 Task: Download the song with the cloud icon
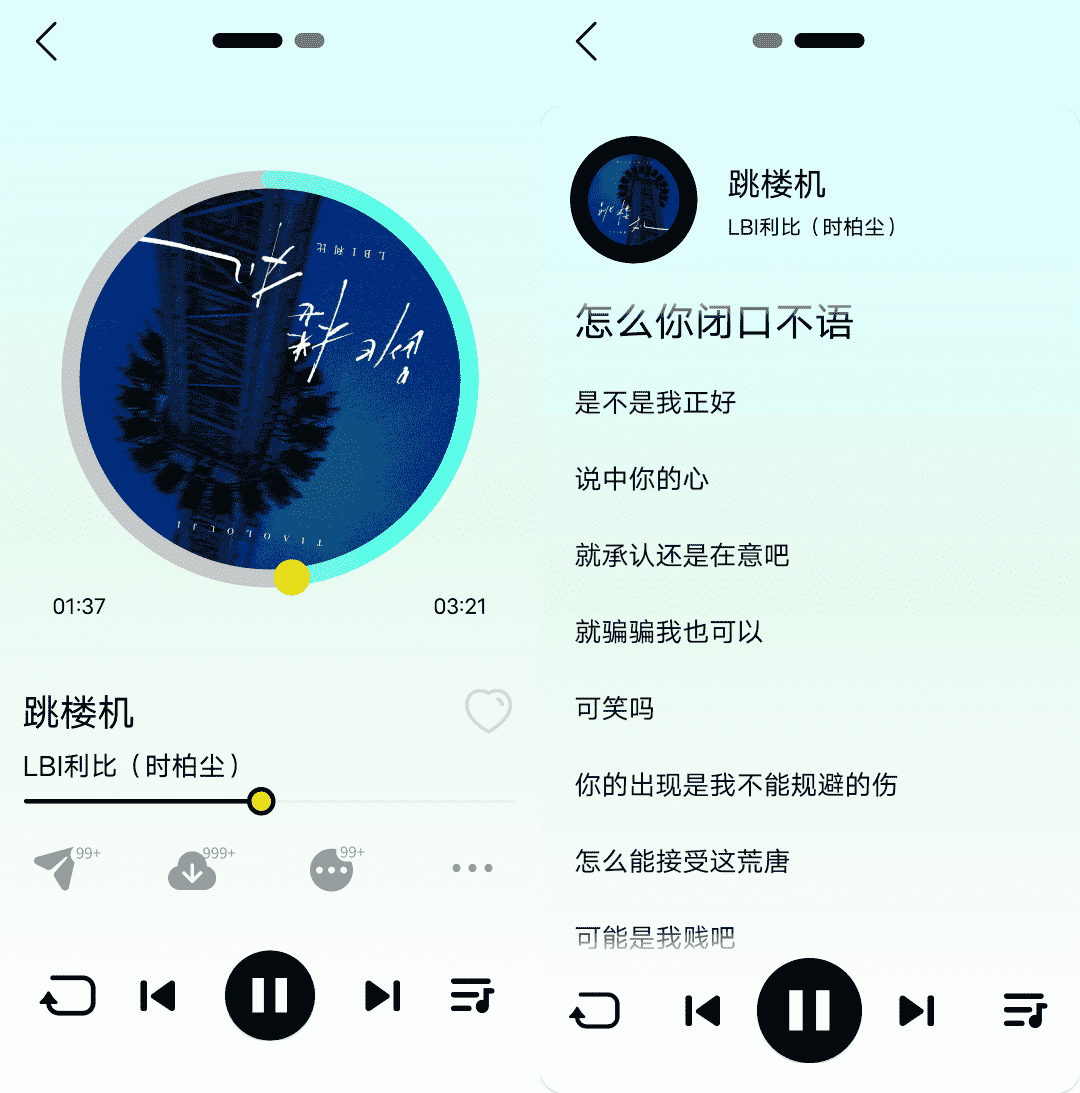[192, 871]
